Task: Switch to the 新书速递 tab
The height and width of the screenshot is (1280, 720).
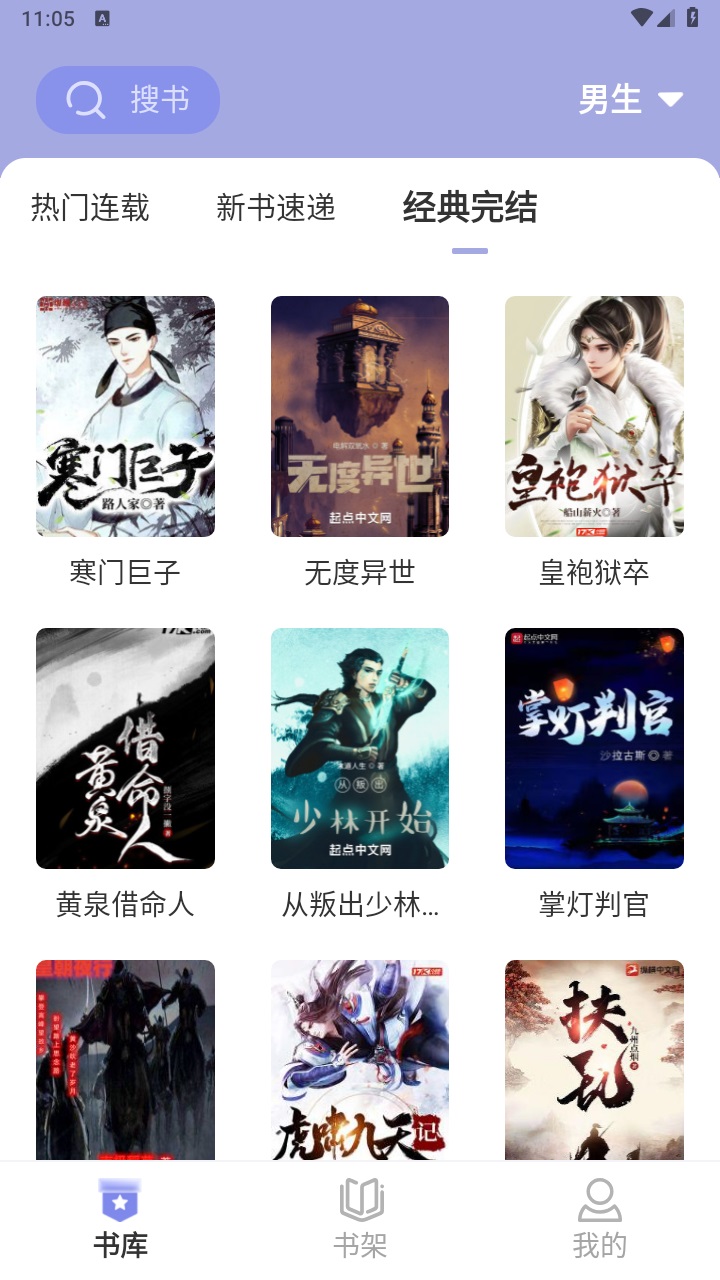Action: point(277,209)
